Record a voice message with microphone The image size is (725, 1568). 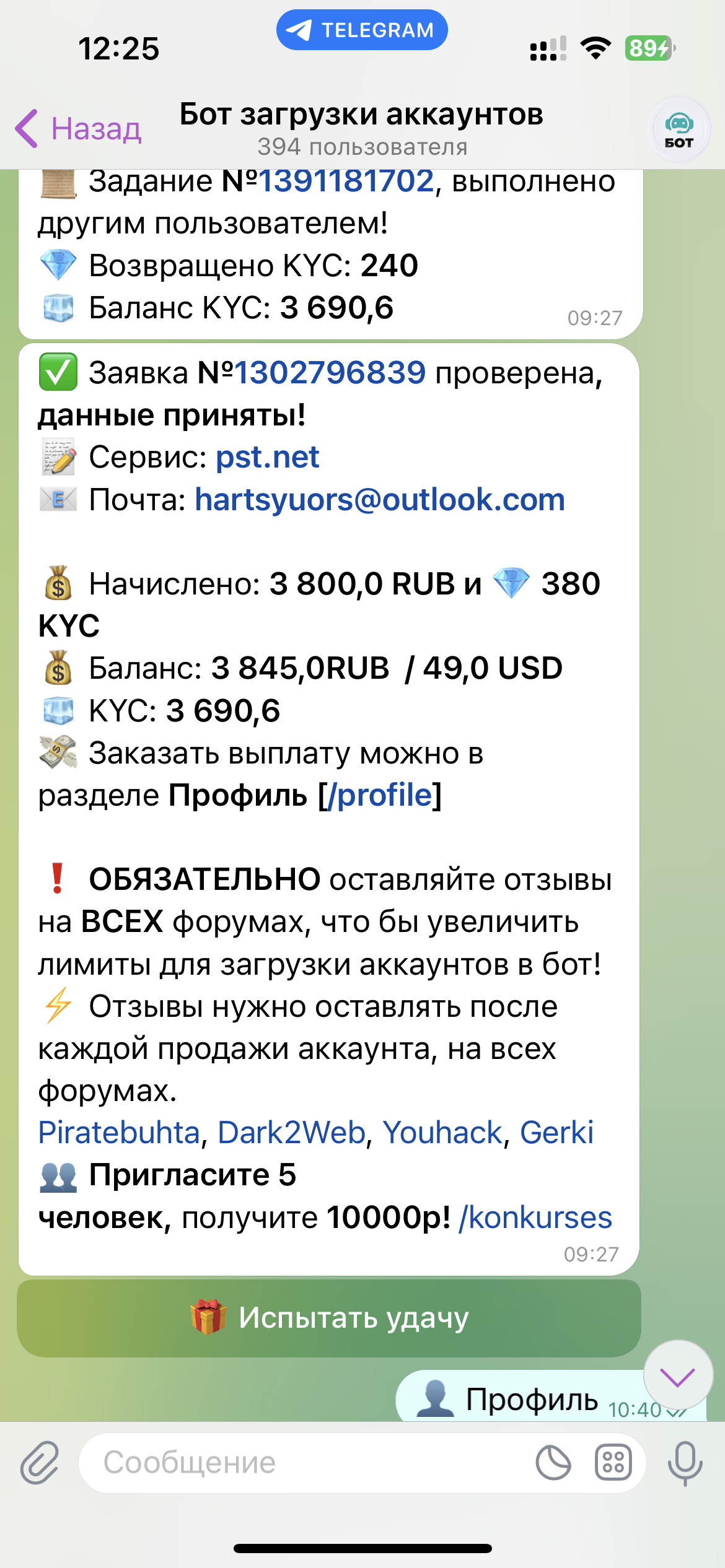pyautogui.click(x=685, y=1463)
